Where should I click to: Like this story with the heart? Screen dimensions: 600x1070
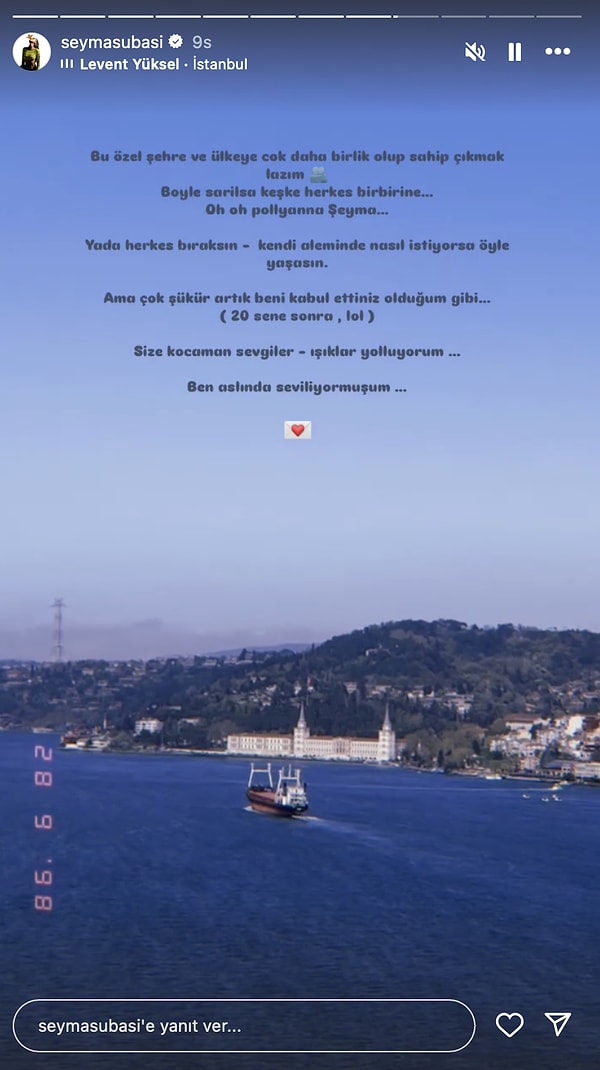[510, 1024]
